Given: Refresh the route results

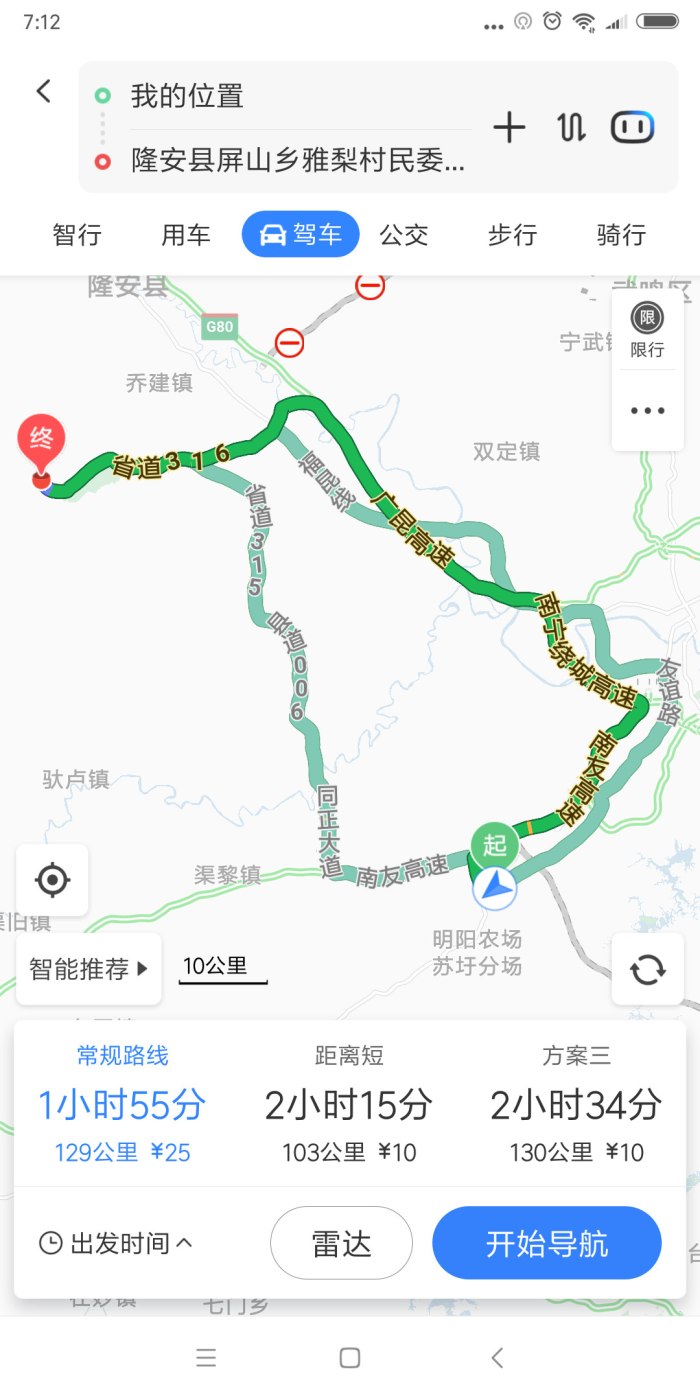Looking at the screenshot, I should pos(647,968).
